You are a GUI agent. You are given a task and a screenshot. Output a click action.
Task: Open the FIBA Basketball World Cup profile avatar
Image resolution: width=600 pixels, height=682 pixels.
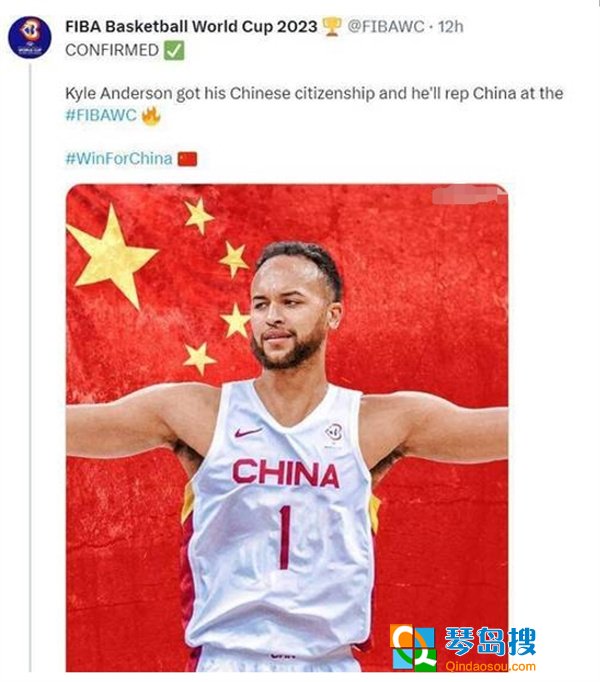(29, 36)
